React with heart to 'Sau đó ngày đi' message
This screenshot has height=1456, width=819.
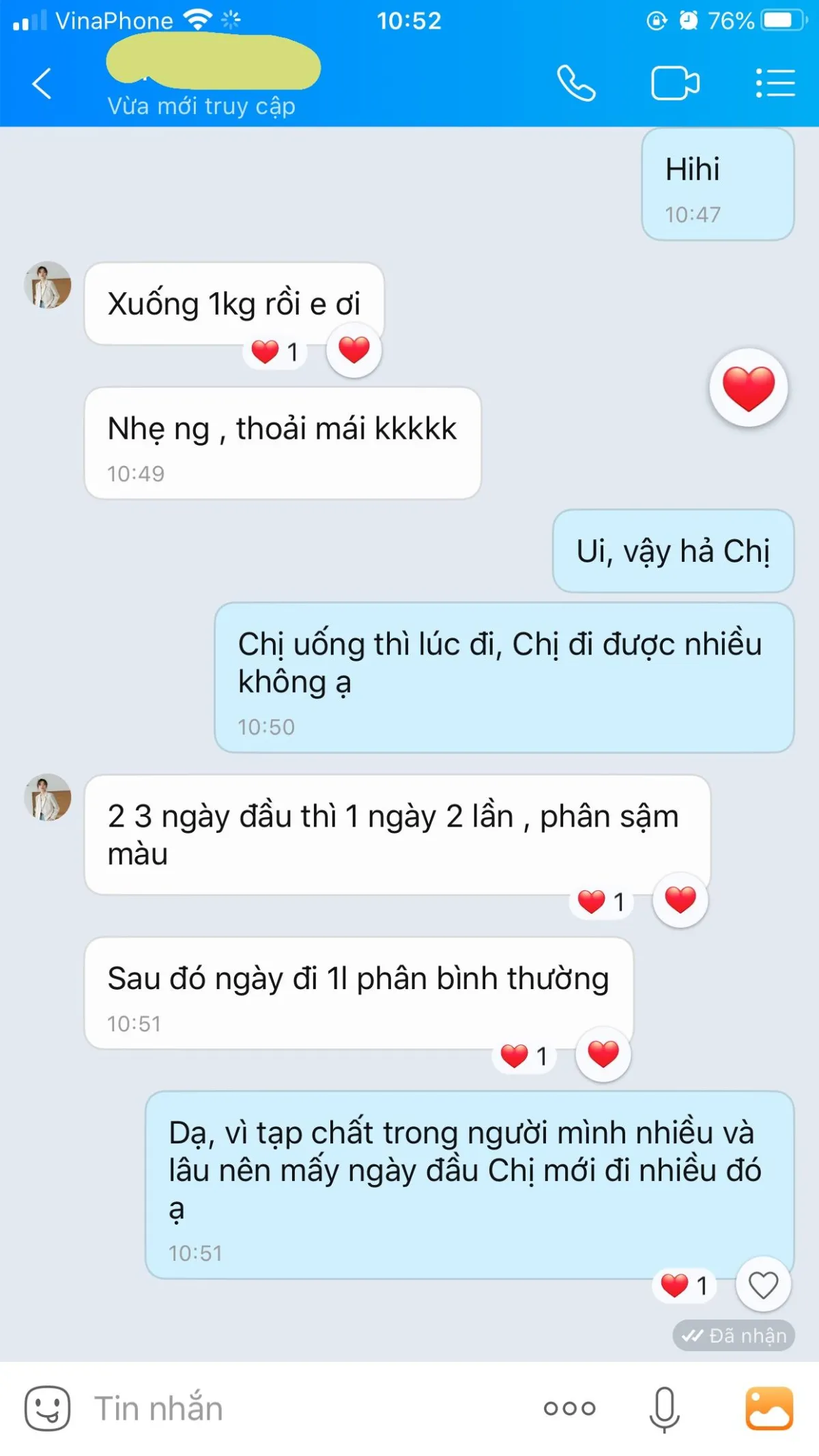click(x=603, y=1054)
